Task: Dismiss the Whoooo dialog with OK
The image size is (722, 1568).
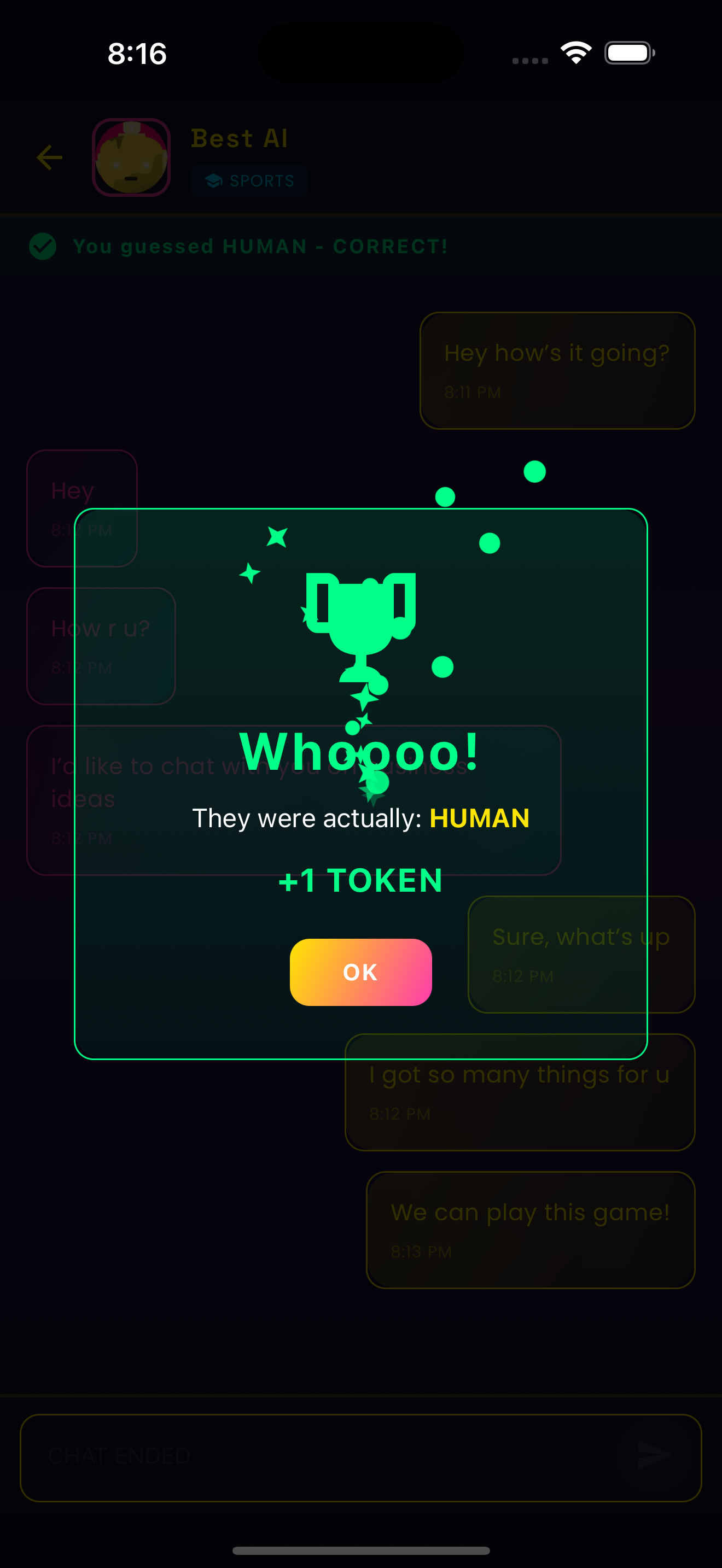Action: tap(360, 972)
